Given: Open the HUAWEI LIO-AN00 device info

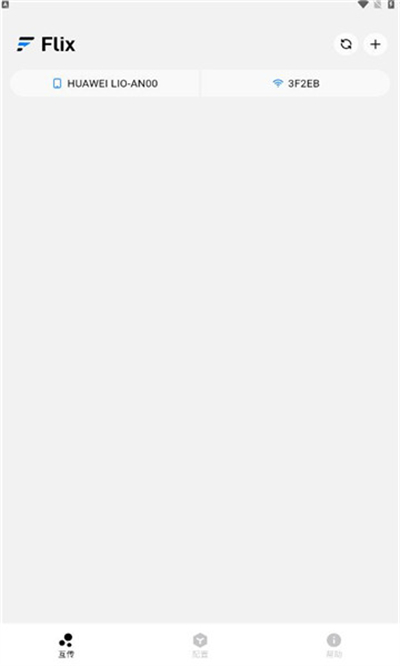Looking at the screenshot, I should click(105, 83).
